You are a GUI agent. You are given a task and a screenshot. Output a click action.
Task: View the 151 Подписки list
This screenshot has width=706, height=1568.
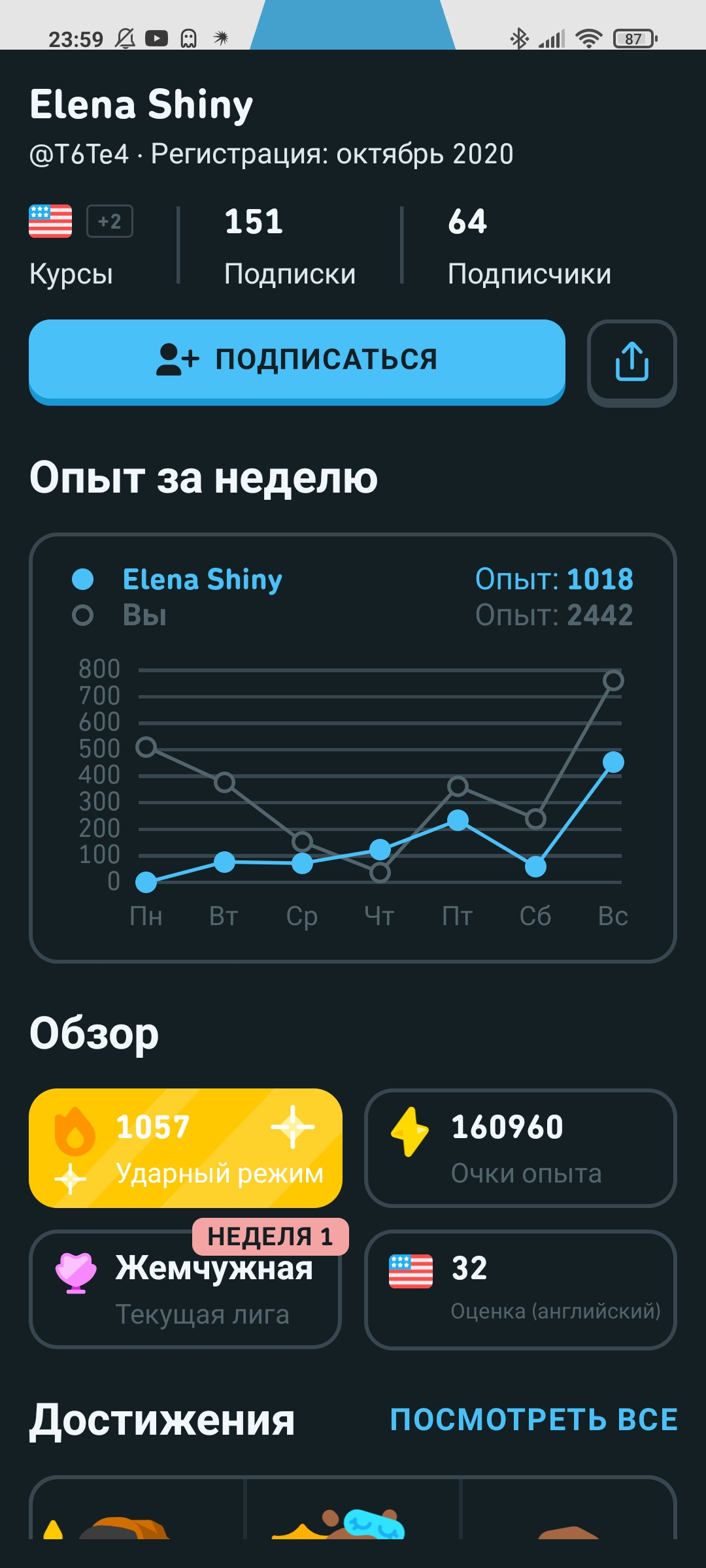[x=290, y=246]
